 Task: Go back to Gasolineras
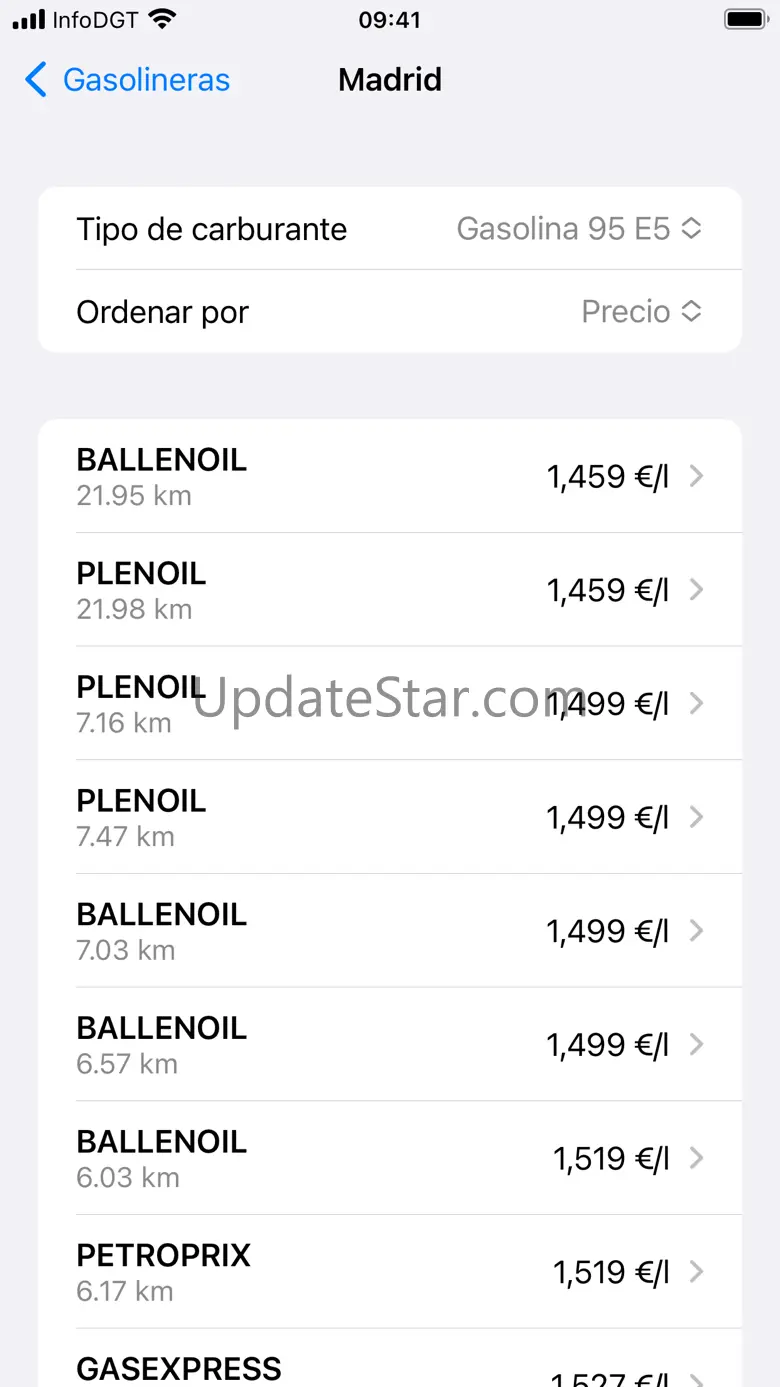coord(128,80)
